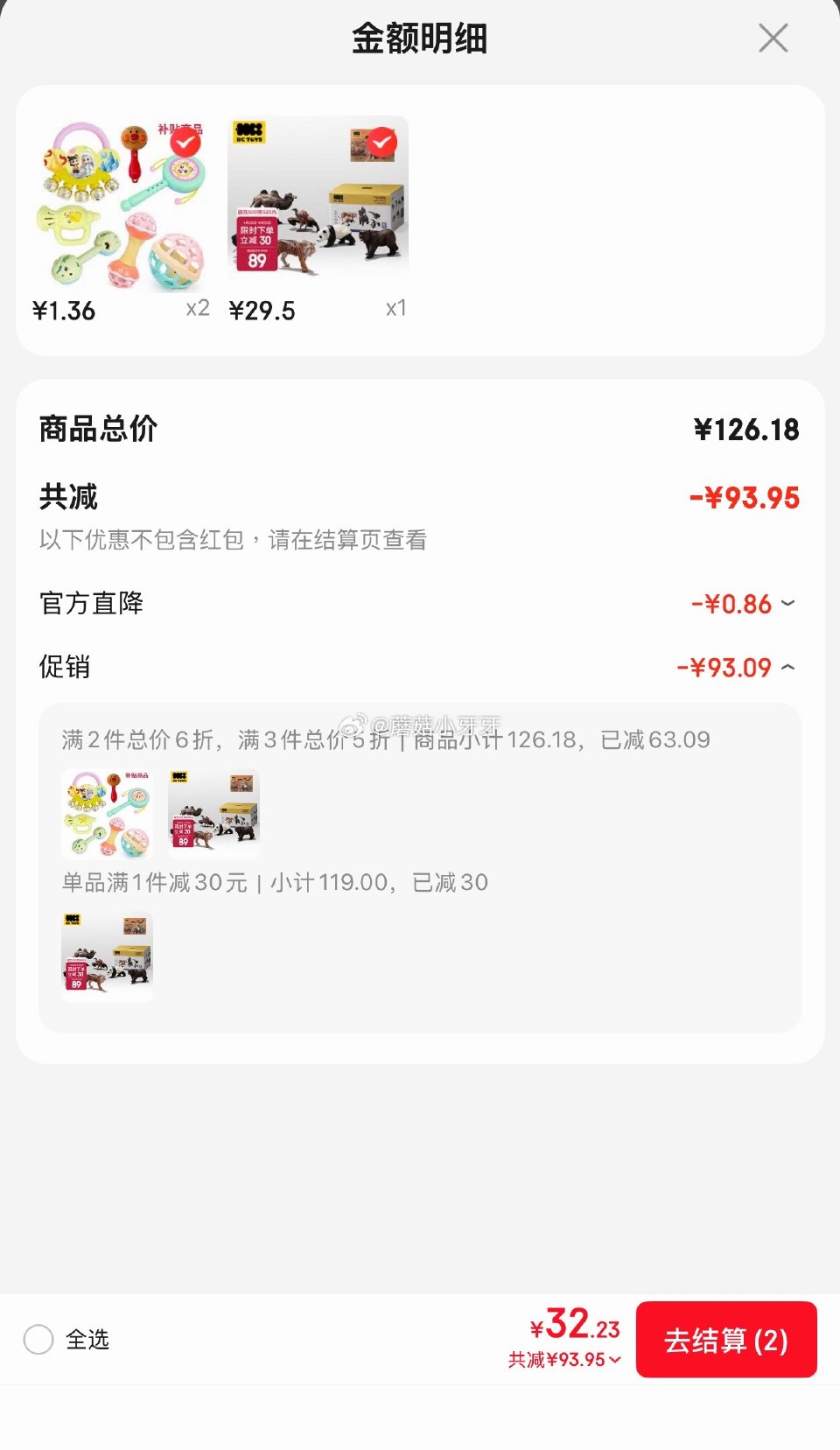Enable the 全选 select-all option
The width and height of the screenshot is (840, 1450).
pos(38,1340)
